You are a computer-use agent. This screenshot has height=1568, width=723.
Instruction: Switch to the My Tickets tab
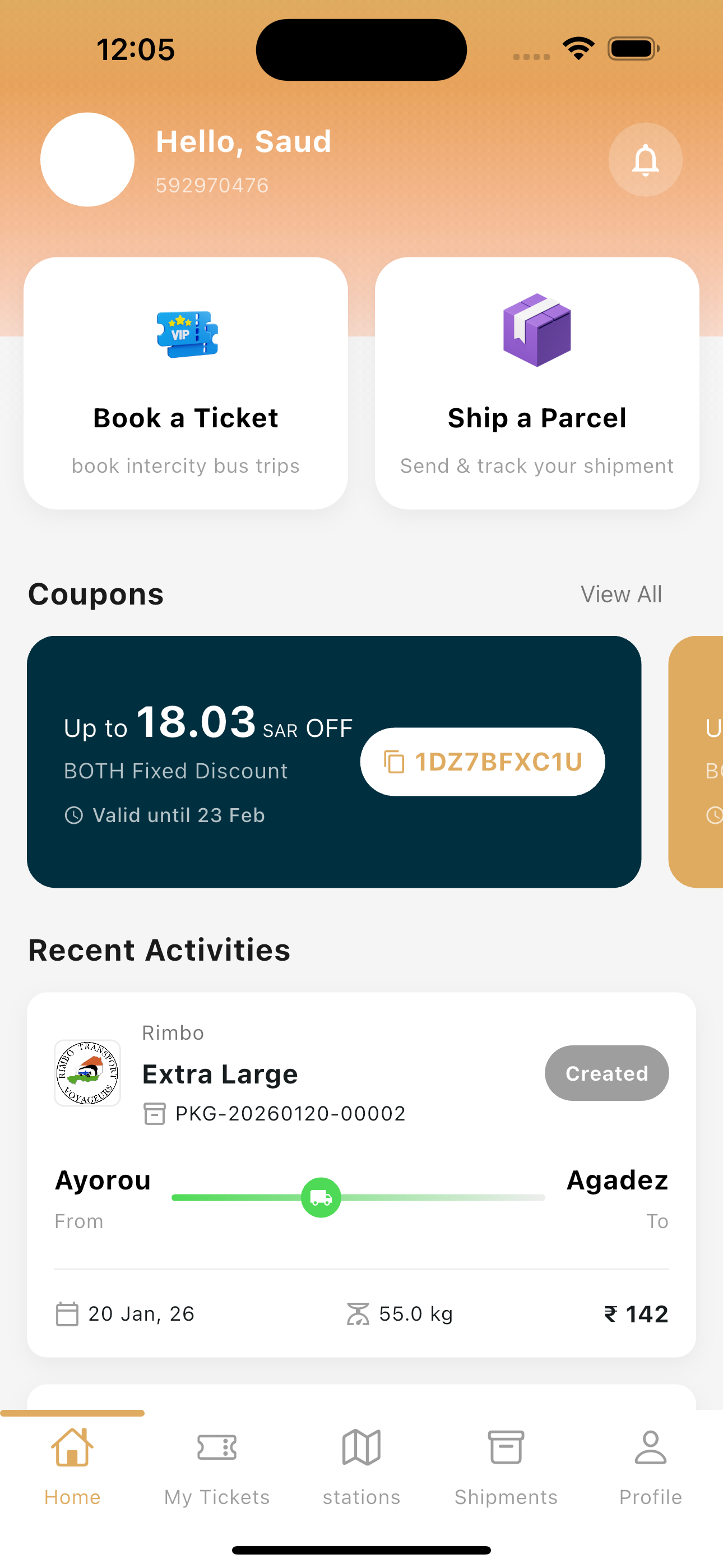pos(217,1473)
